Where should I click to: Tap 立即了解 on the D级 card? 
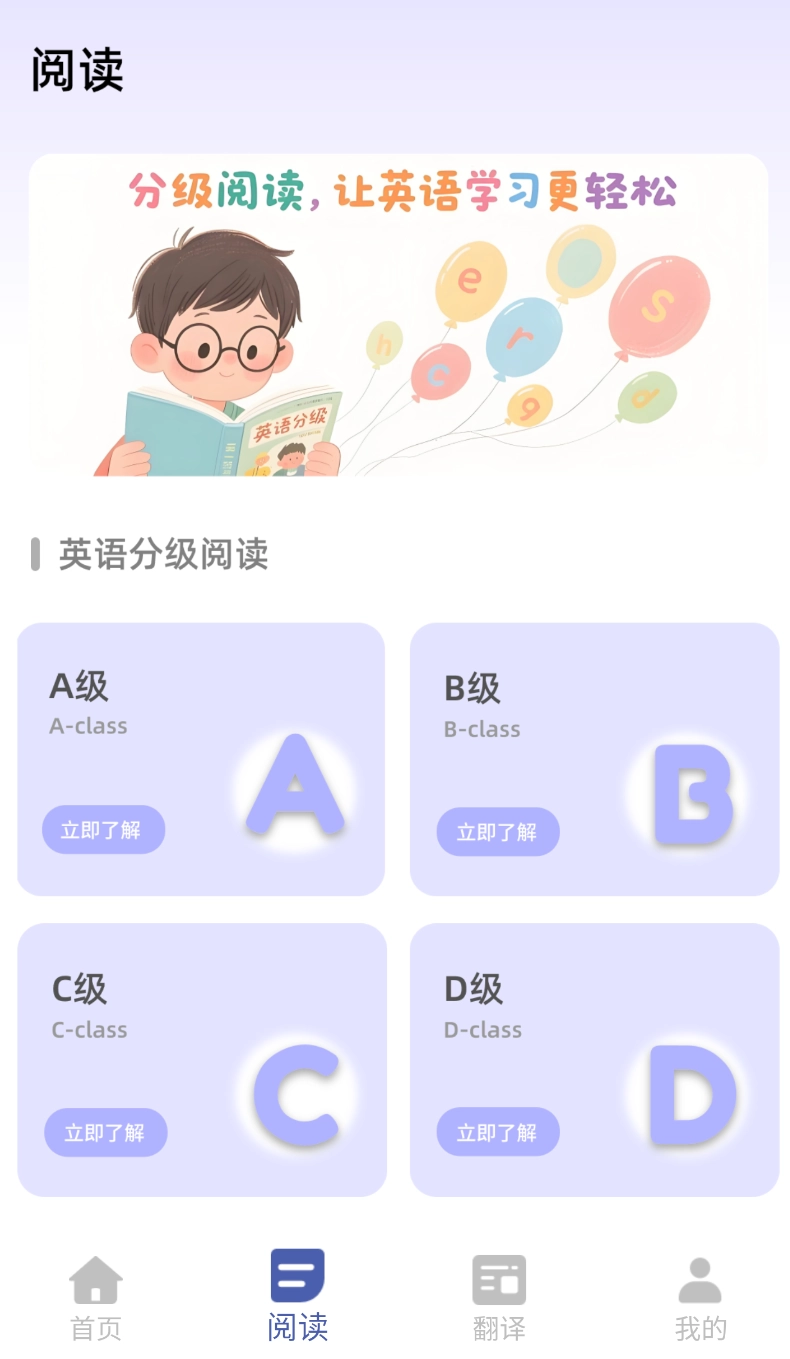point(499,1133)
